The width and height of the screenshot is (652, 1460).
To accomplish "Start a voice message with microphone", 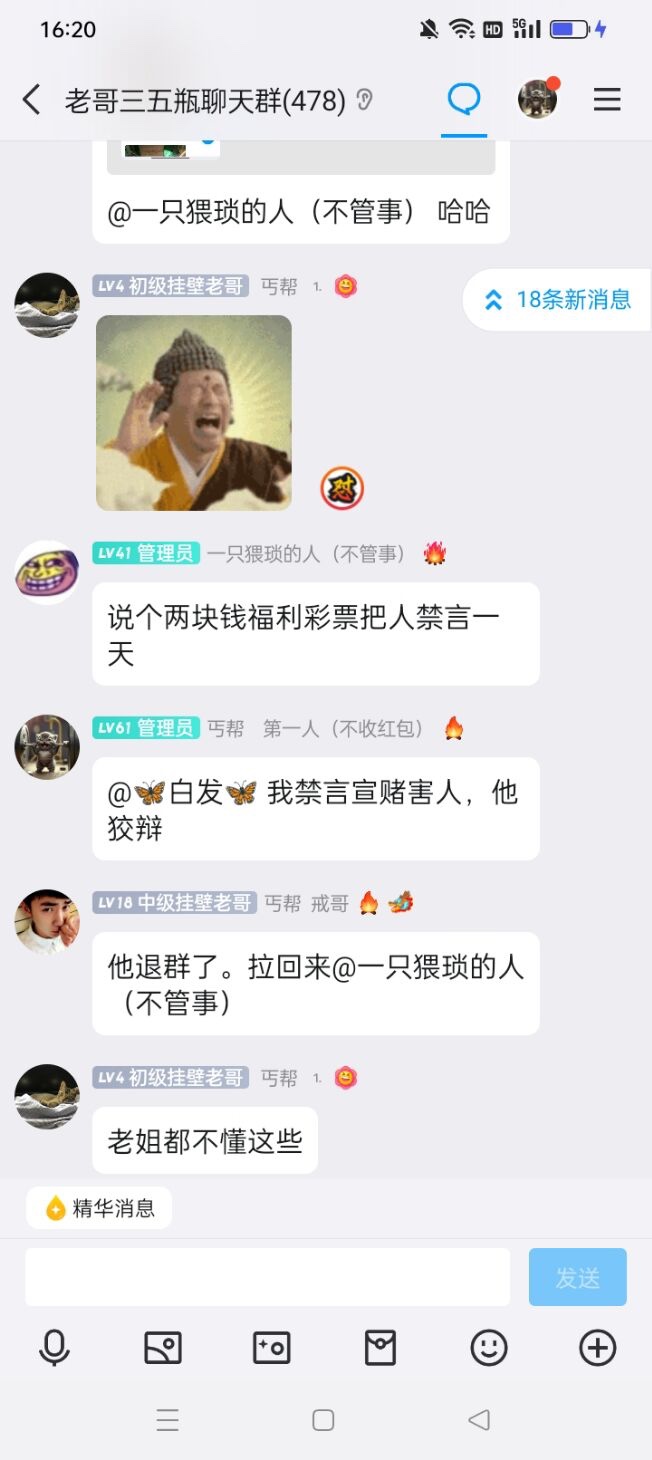I will point(54,1348).
